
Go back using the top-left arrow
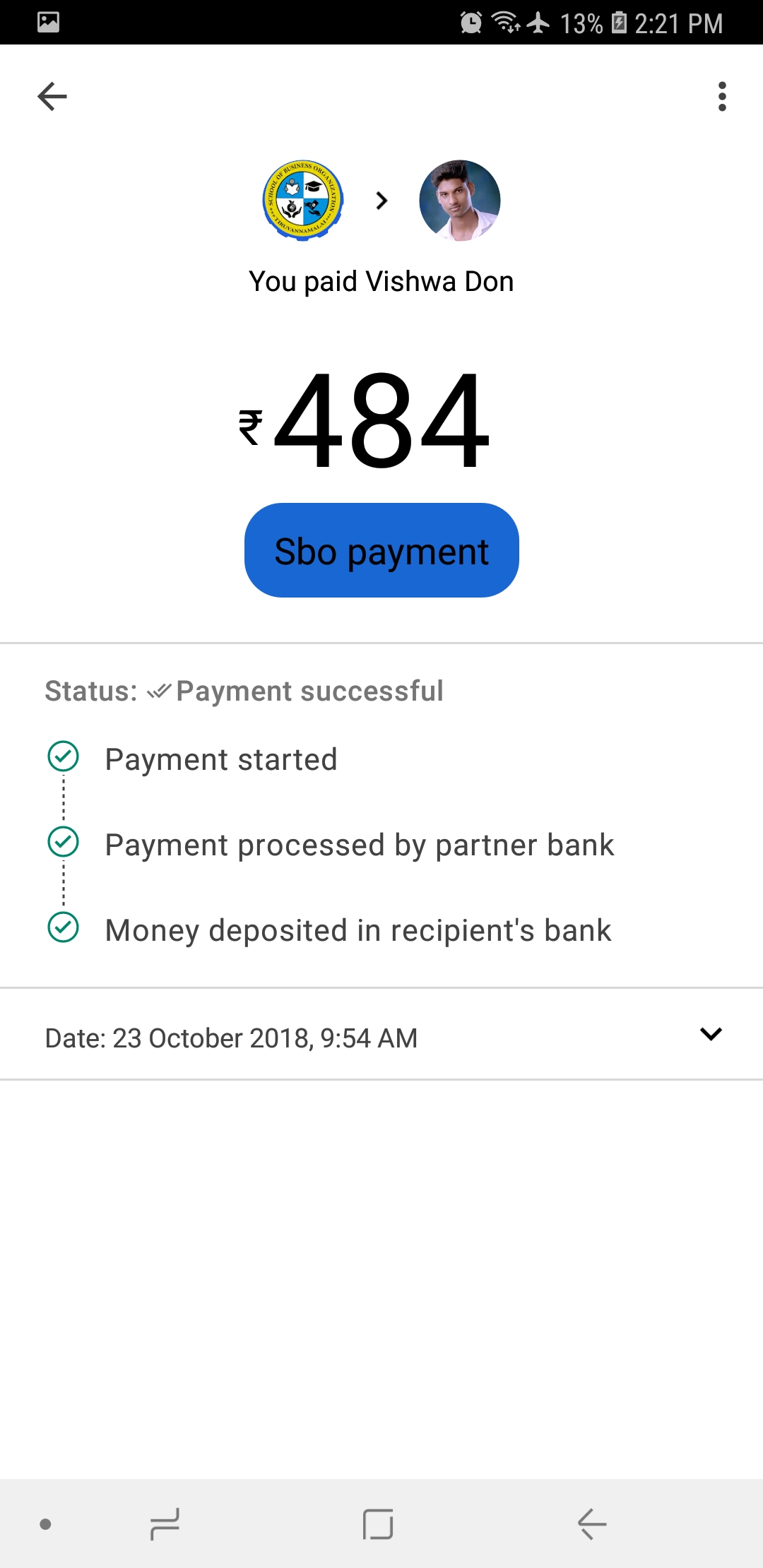[x=52, y=97]
